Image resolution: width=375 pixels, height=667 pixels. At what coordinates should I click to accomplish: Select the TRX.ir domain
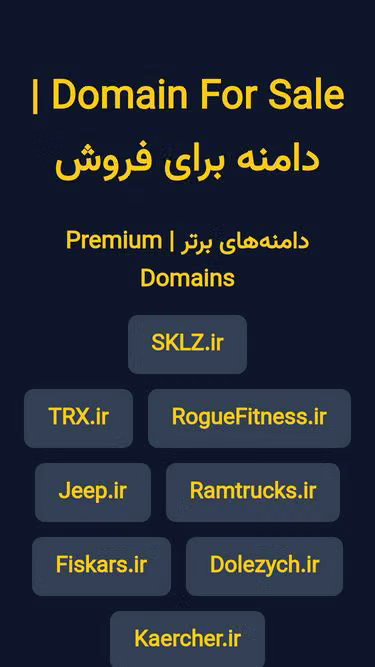tap(79, 418)
